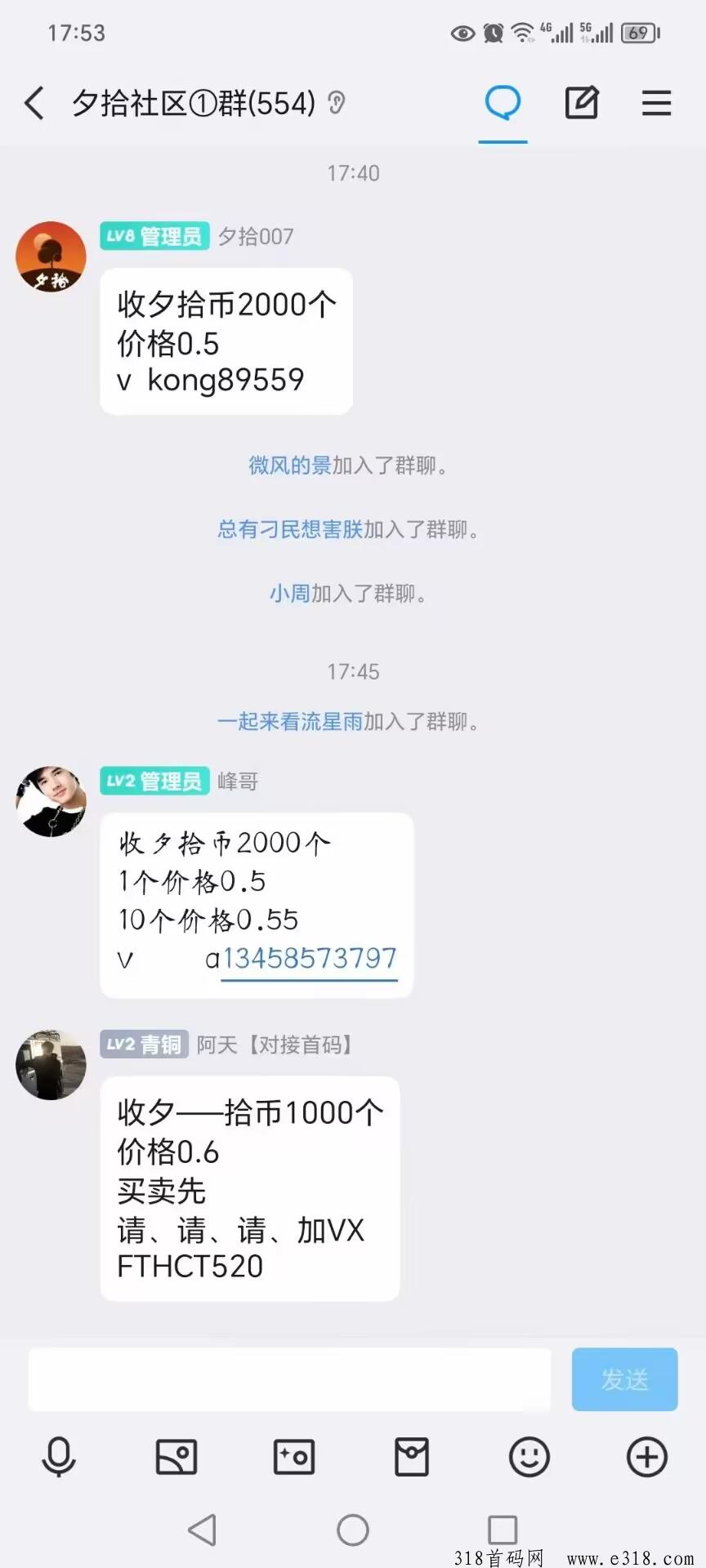Open the compose post icon
Viewport: 706px width, 1568px height.
[x=582, y=104]
